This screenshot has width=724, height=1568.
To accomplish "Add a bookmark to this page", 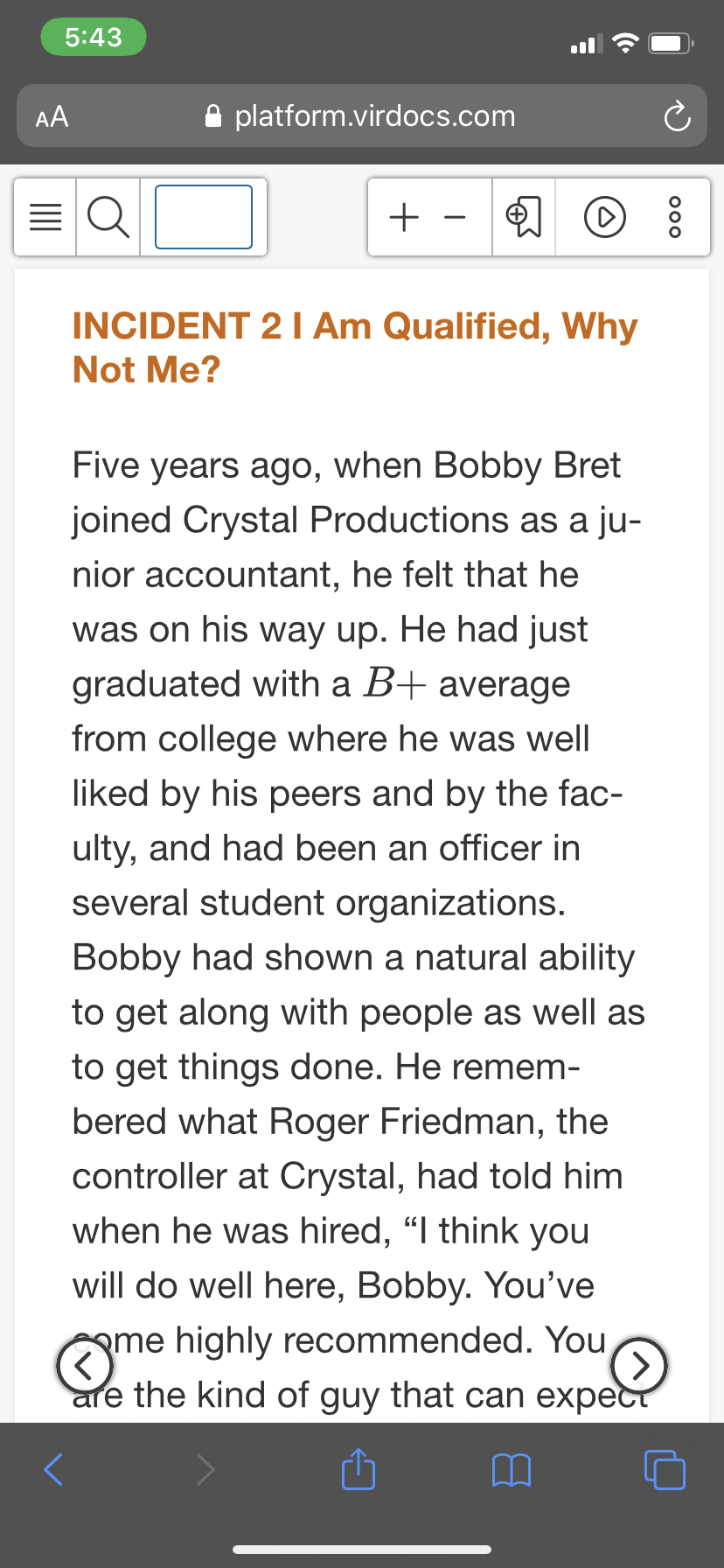I will [524, 217].
